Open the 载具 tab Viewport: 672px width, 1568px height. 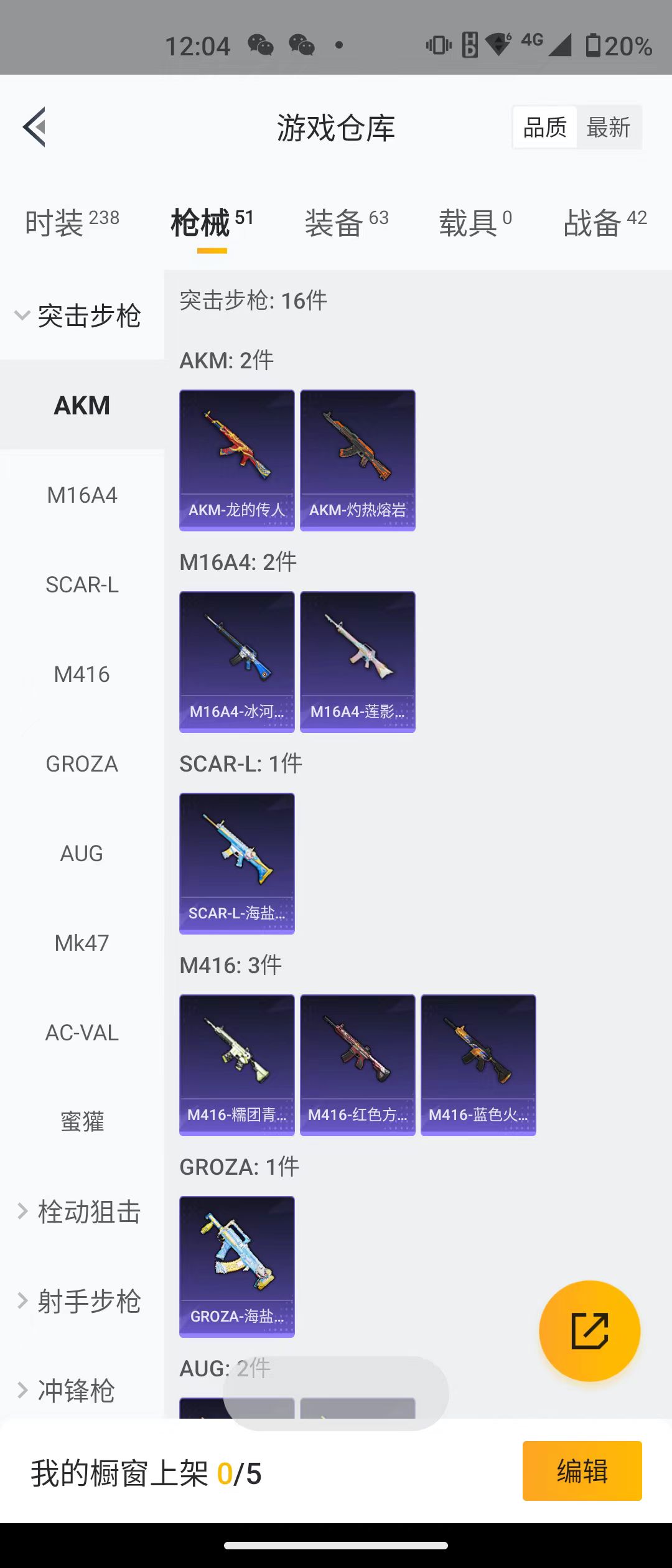pyautogui.click(x=475, y=223)
